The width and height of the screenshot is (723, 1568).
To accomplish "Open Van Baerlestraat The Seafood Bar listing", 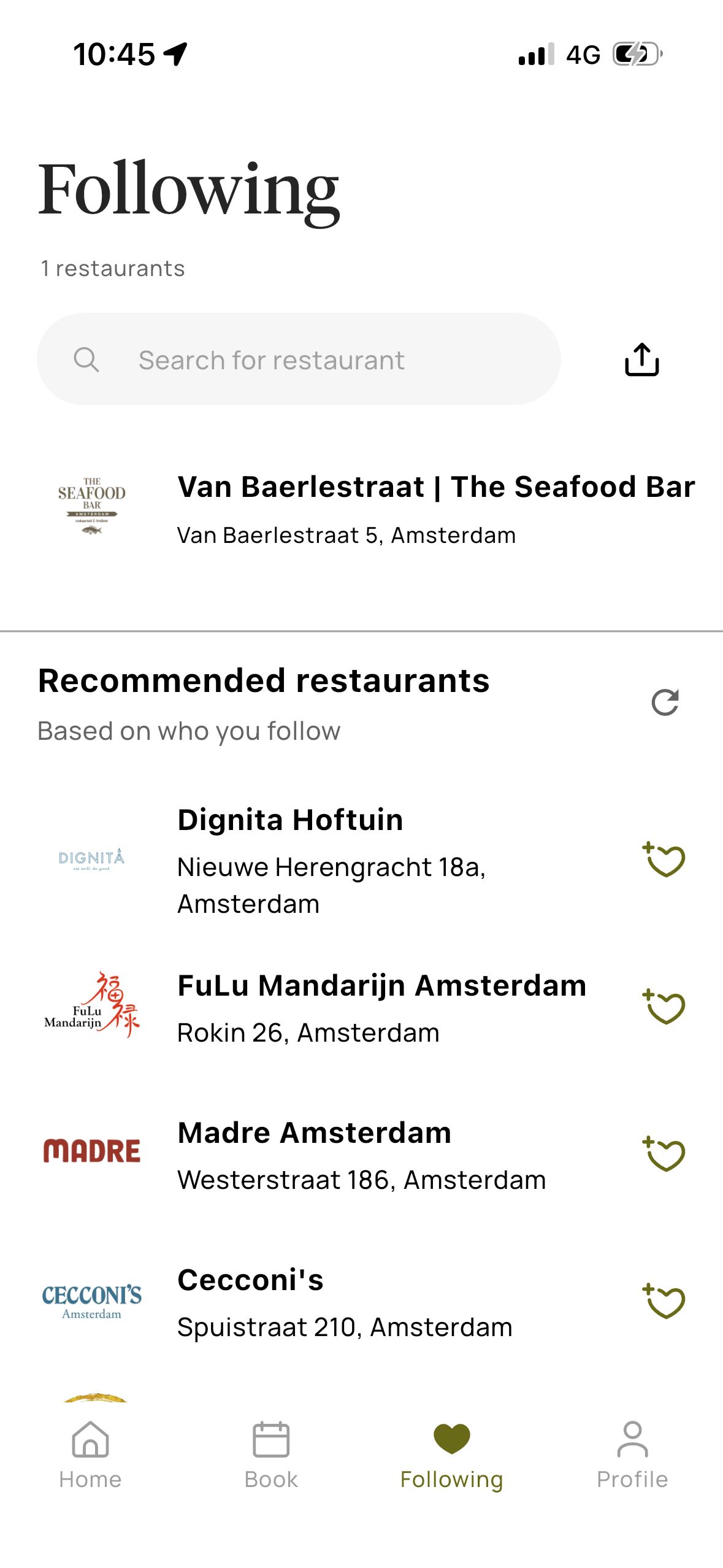I will [x=368, y=509].
